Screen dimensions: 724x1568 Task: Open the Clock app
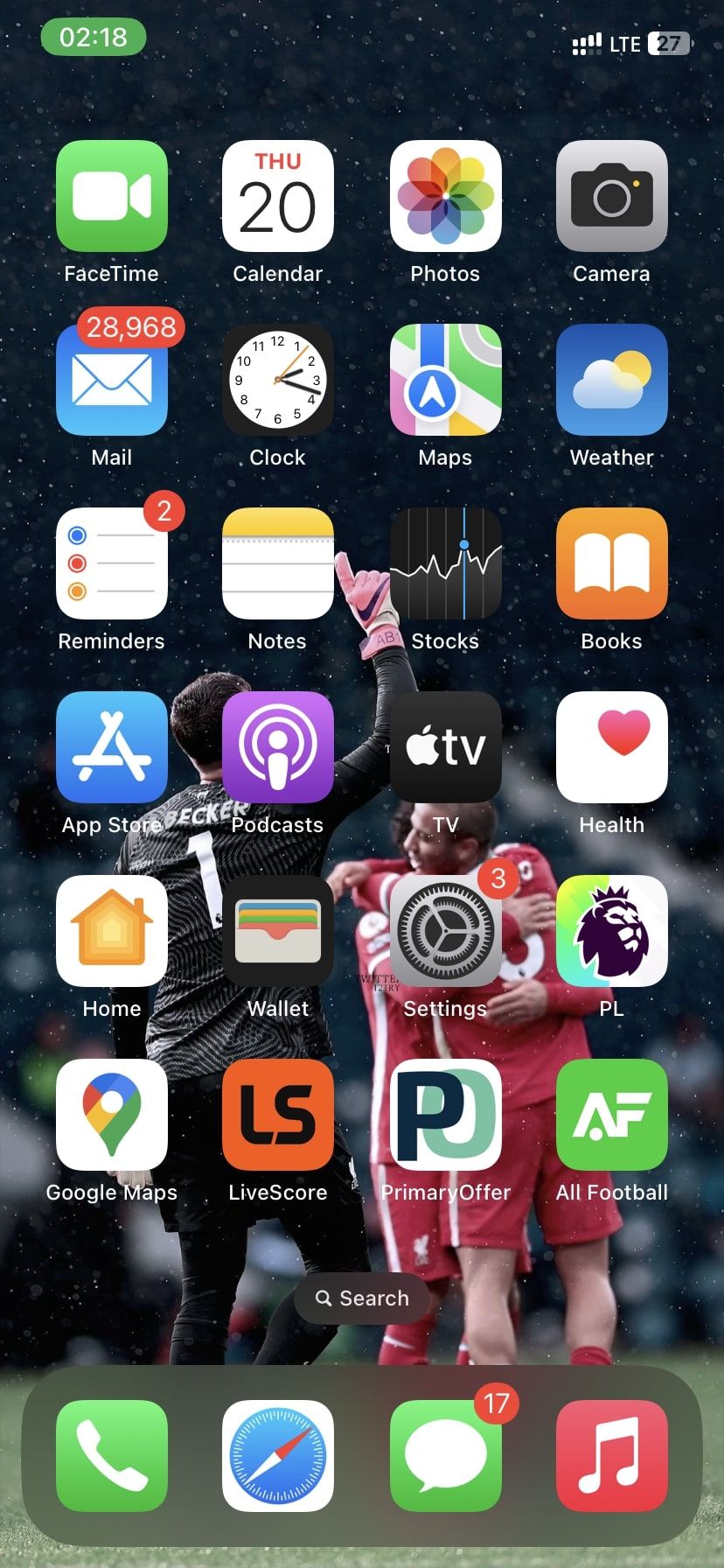pos(277,380)
